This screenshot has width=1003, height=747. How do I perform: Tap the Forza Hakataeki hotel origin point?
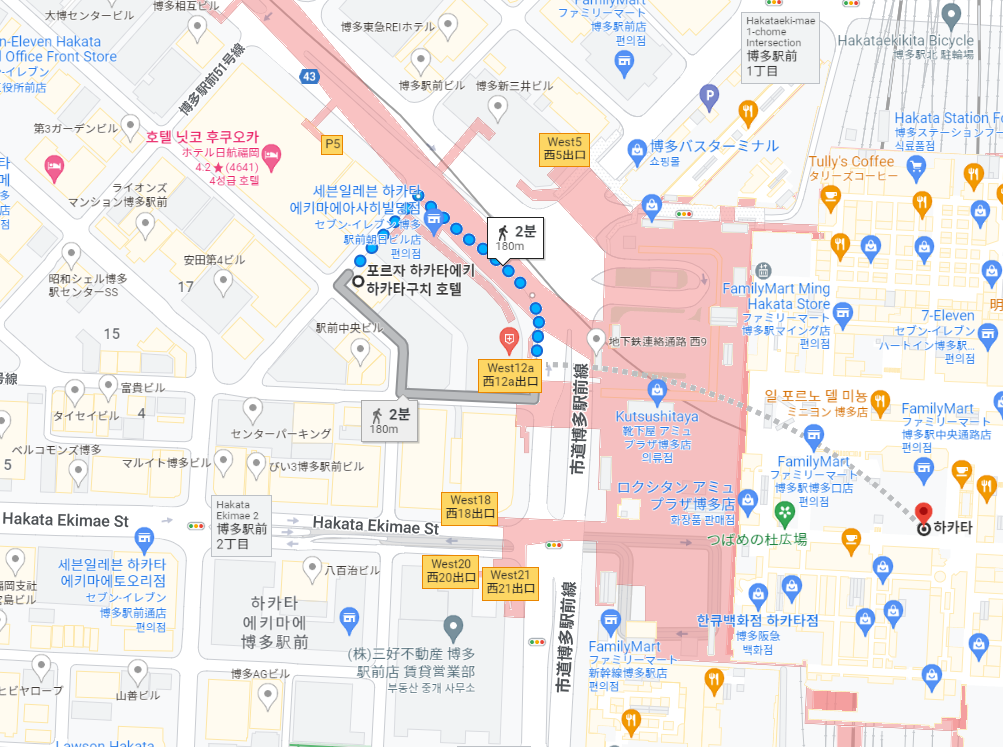point(357,282)
